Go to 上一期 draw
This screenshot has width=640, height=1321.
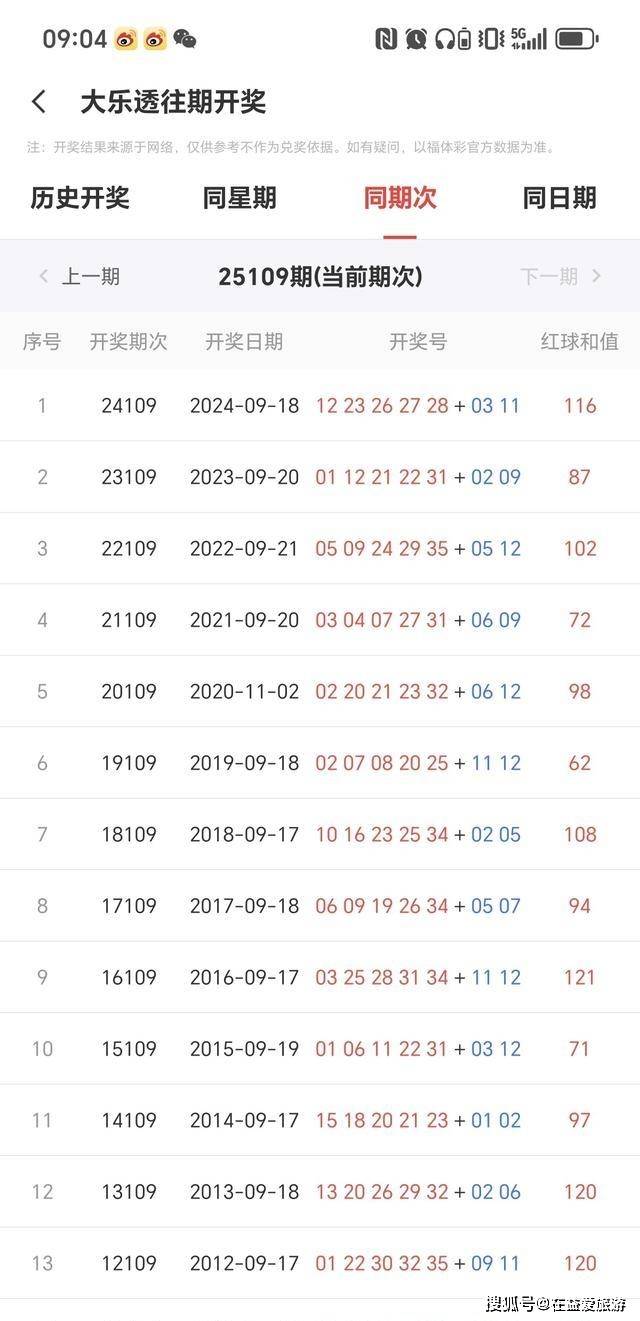pyautogui.click(x=79, y=277)
